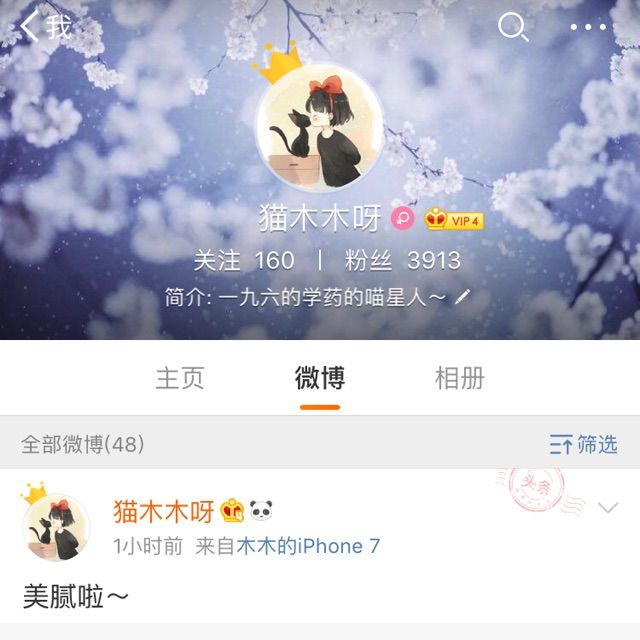
Task: Select the 微博 tab
Action: (x=320, y=378)
